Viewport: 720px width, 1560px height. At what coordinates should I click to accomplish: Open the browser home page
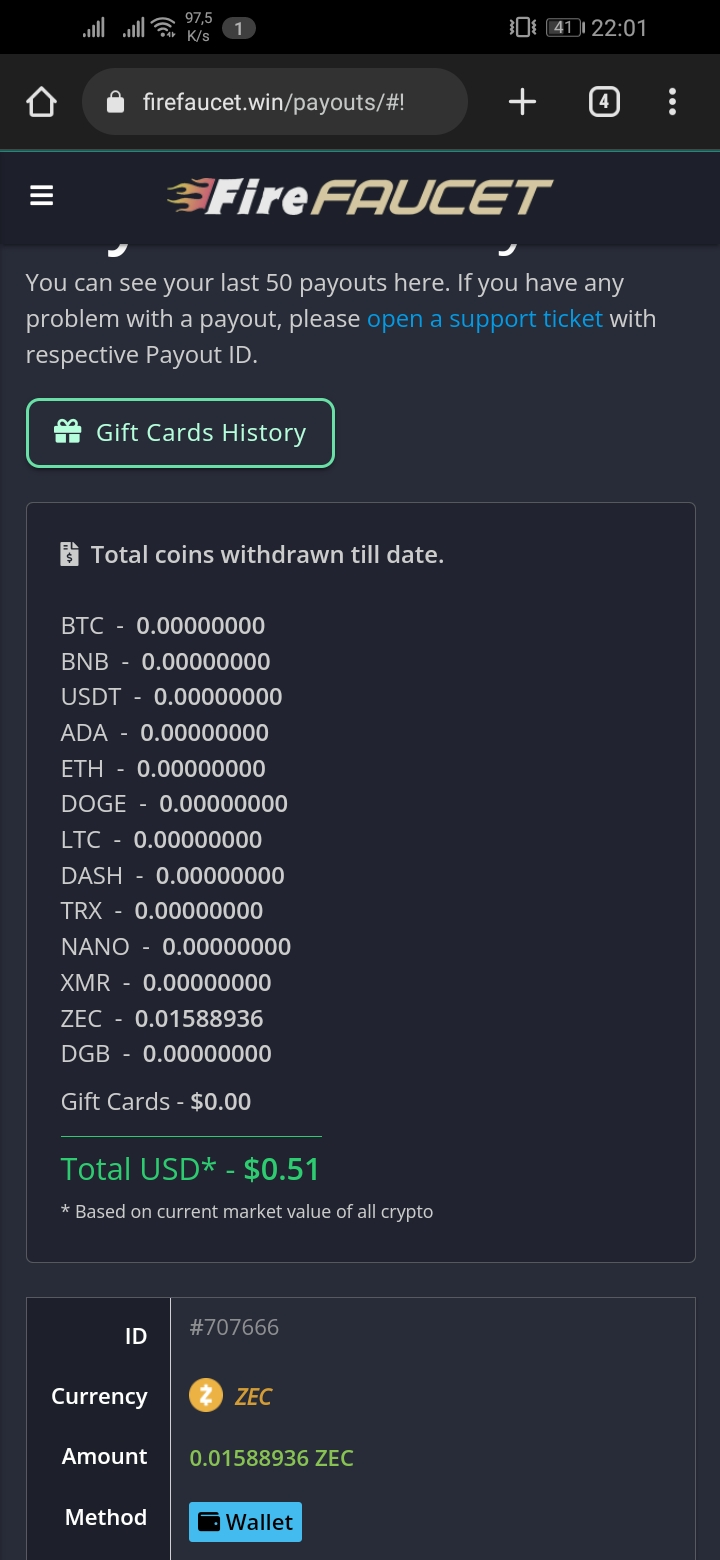41,101
